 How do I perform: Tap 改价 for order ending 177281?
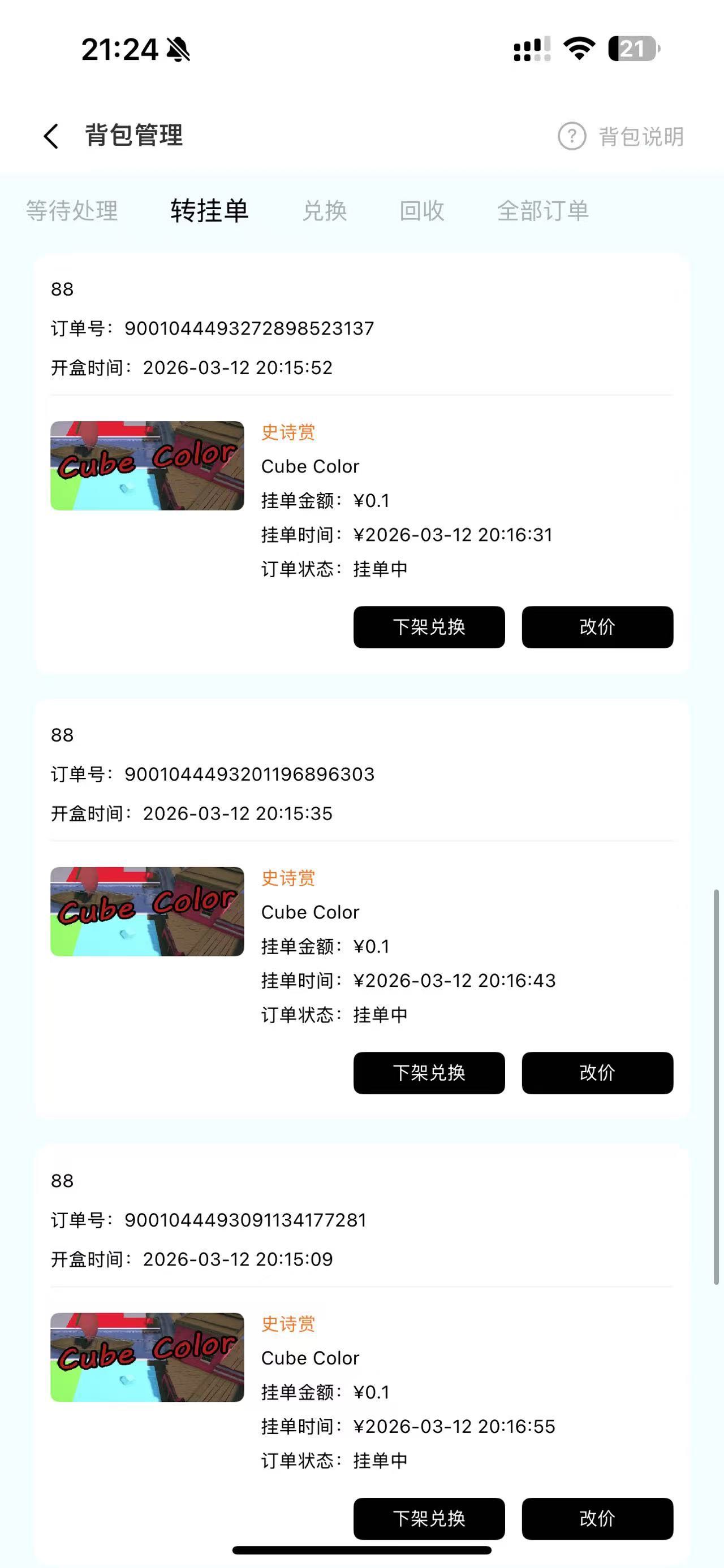coord(597,1518)
